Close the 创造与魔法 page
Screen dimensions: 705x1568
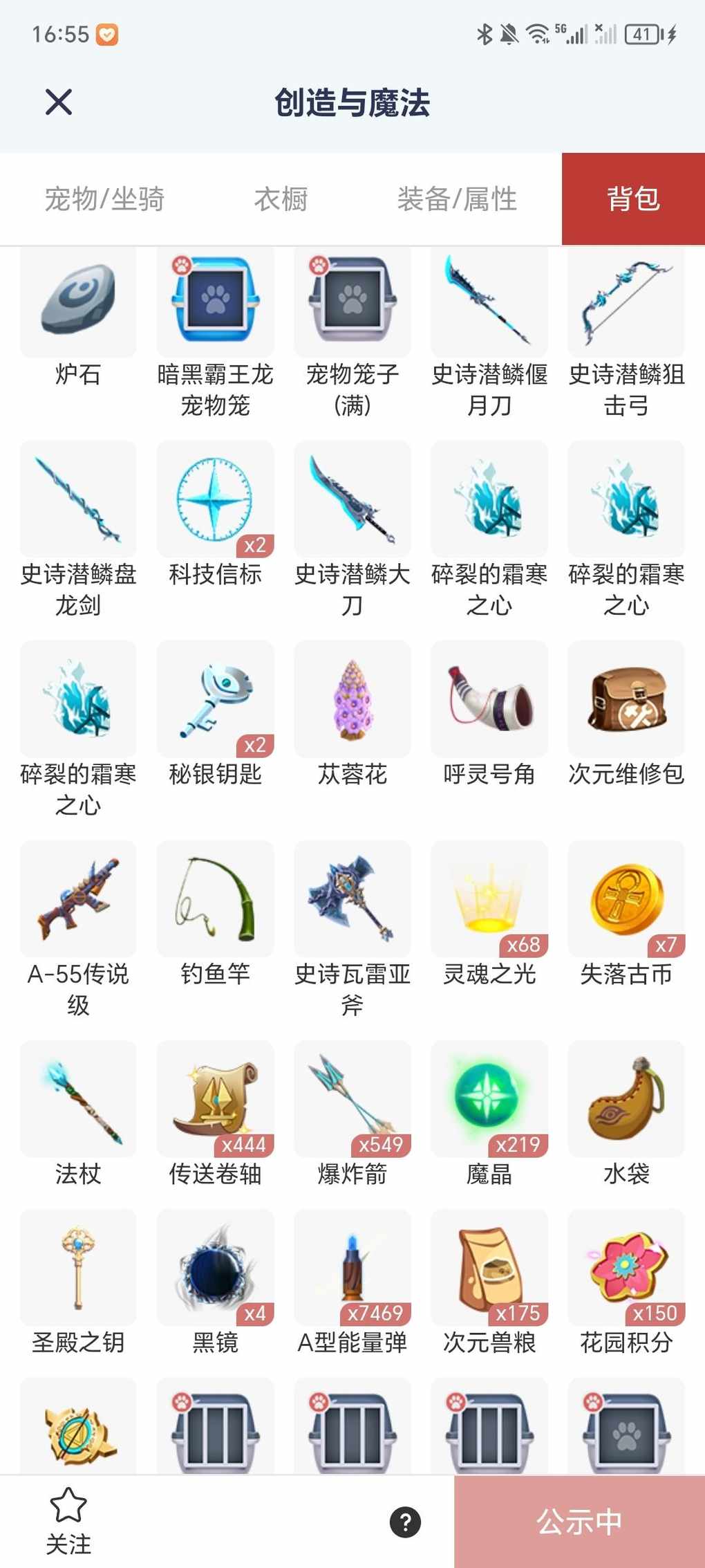[x=59, y=102]
